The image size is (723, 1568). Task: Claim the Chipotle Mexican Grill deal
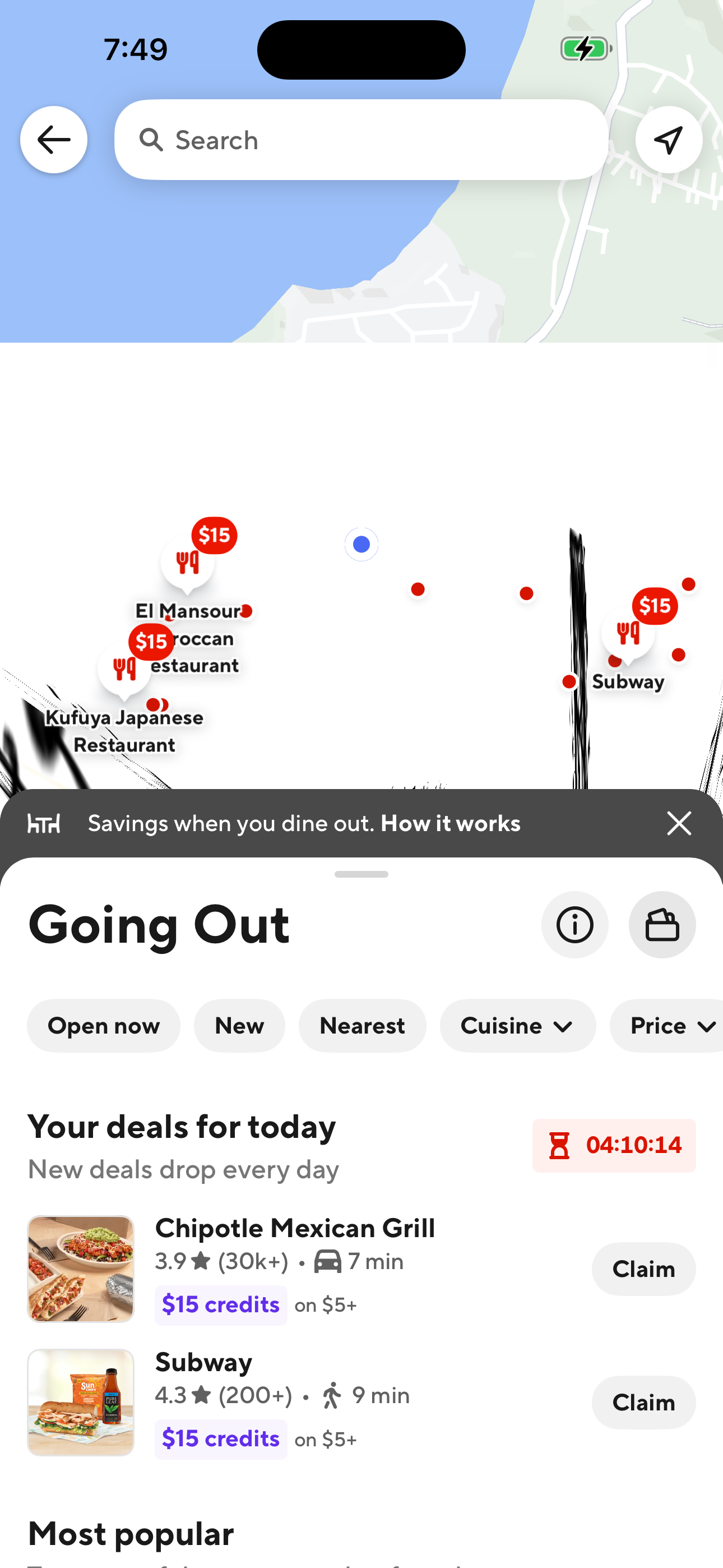click(x=643, y=1269)
